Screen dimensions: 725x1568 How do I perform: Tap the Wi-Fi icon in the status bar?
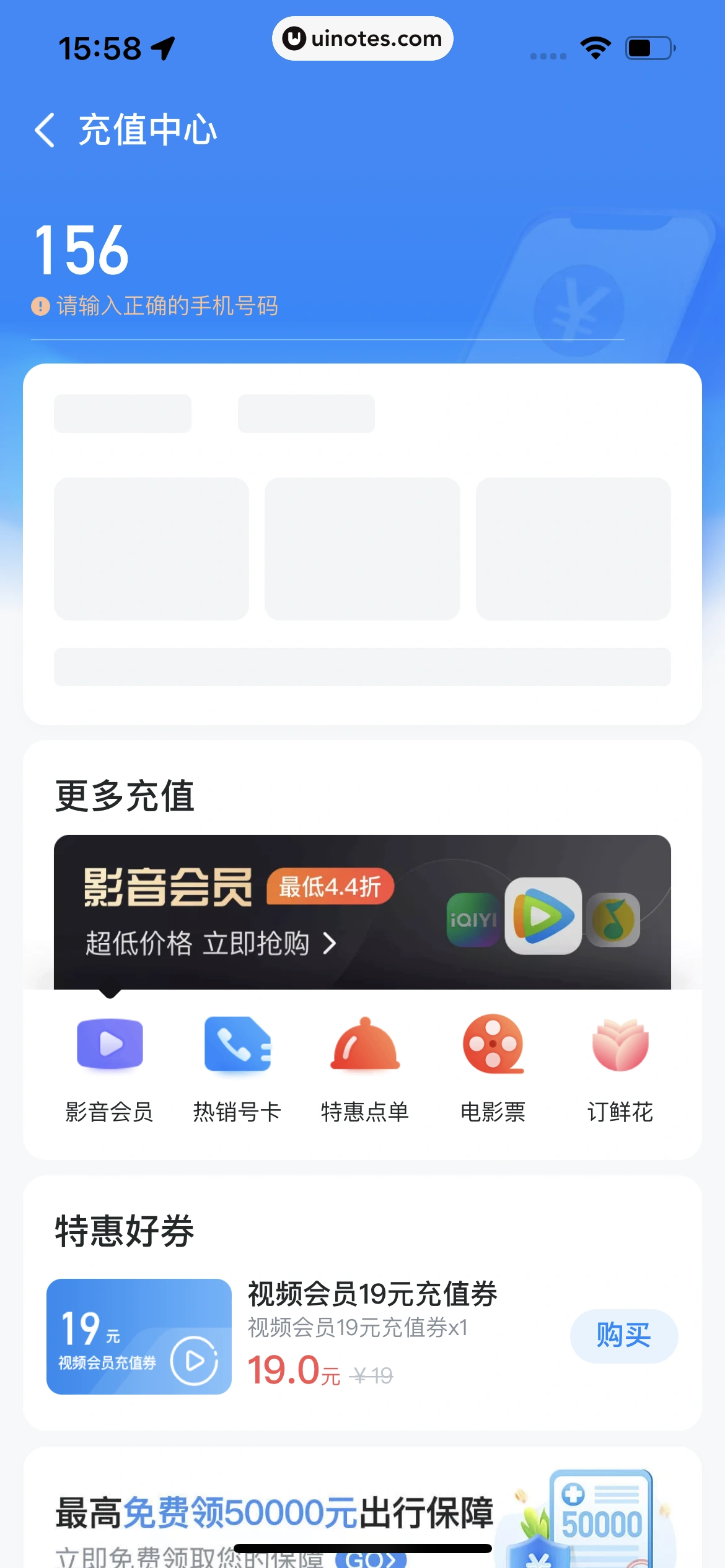pos(595,46)
